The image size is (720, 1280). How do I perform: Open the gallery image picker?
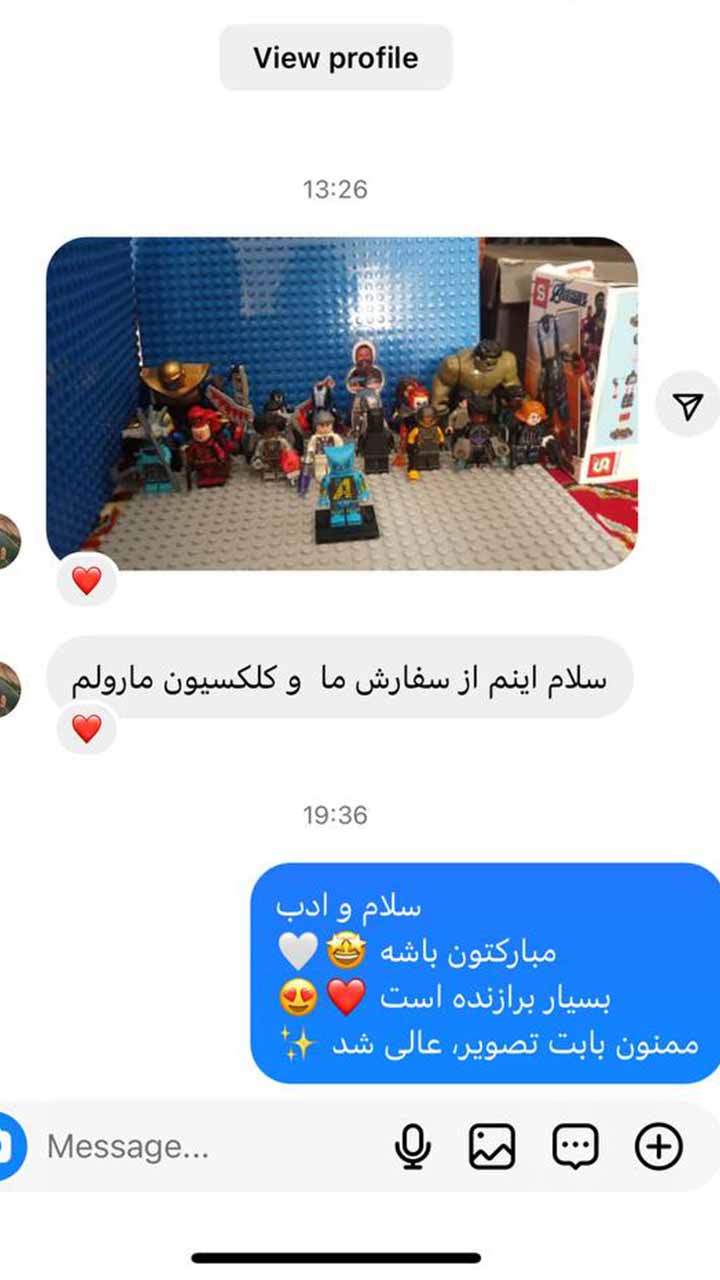pos(492,1146)
